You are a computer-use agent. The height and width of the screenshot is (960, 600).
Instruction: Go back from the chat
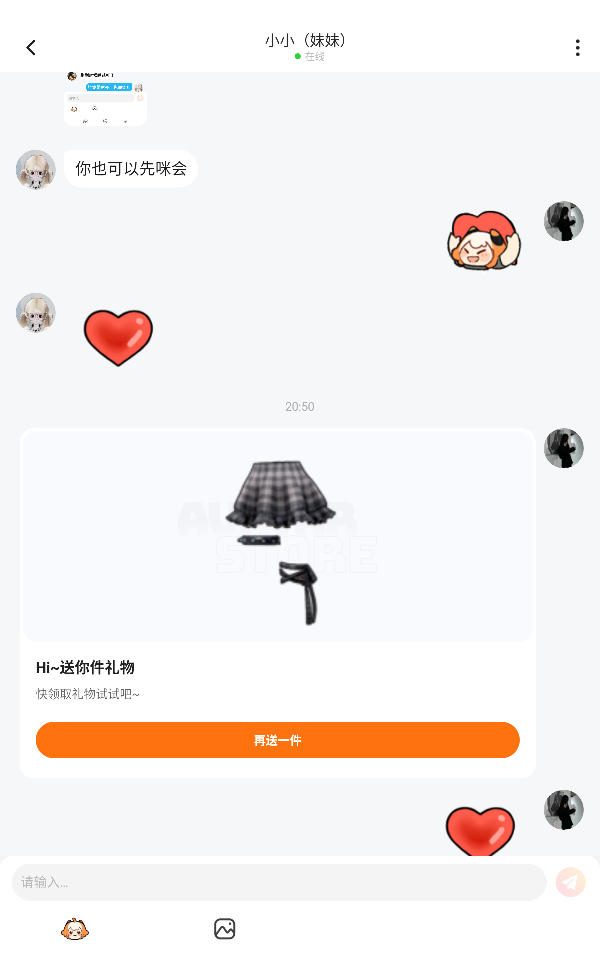[x=31, y=48]
